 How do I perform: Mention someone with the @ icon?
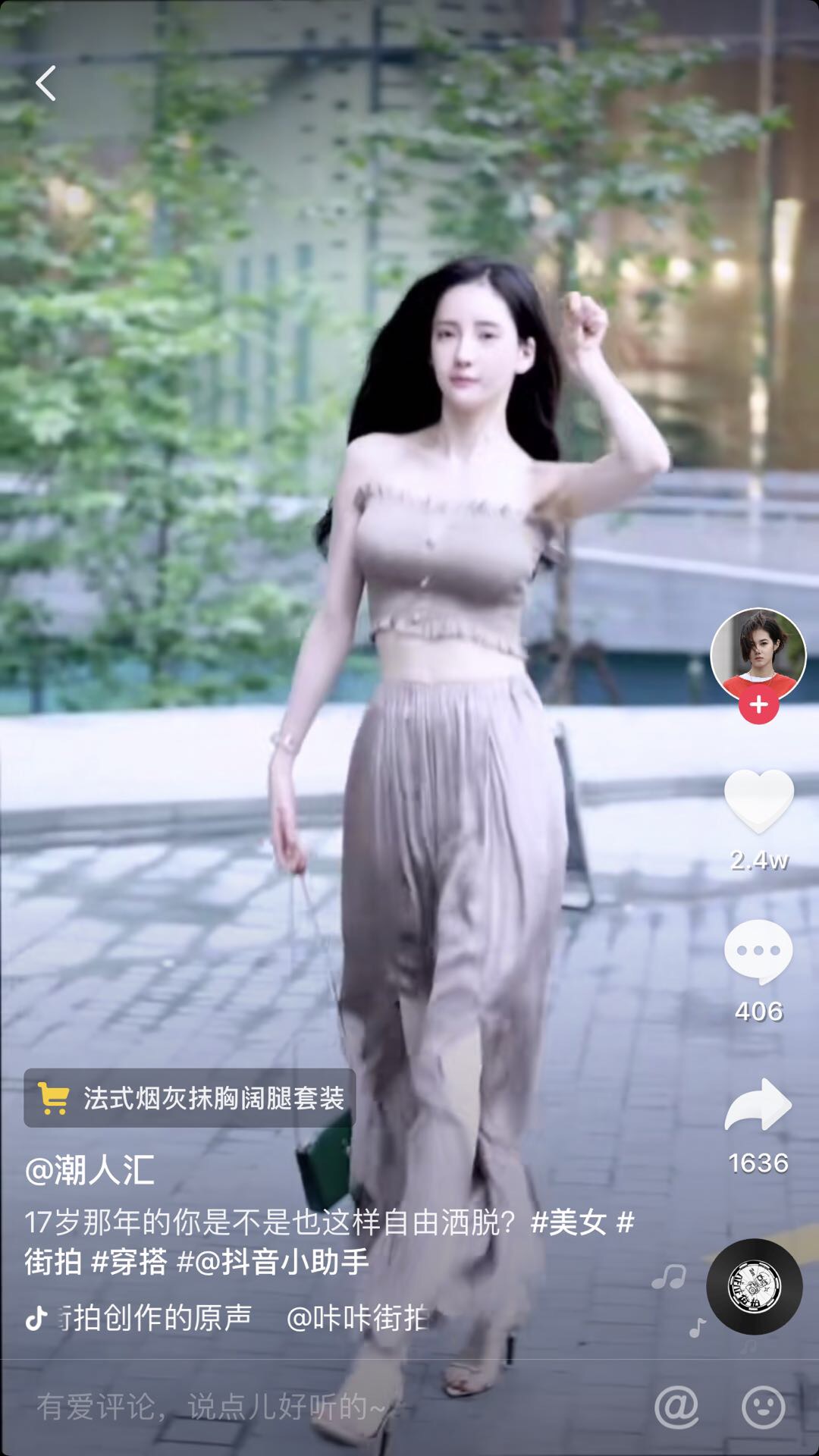pos(676,1407)
